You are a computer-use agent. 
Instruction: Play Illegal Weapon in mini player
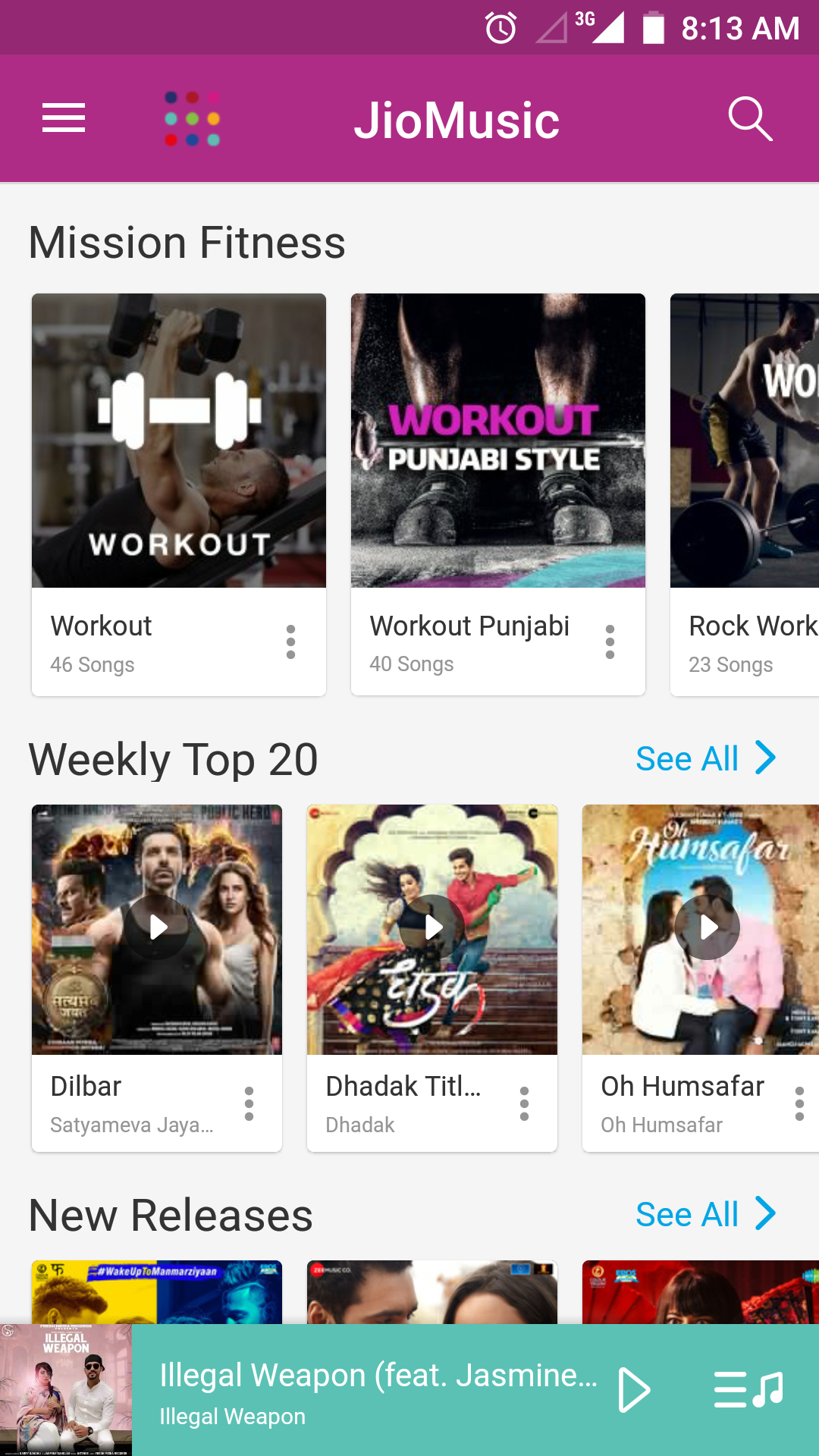[634, 1390]
